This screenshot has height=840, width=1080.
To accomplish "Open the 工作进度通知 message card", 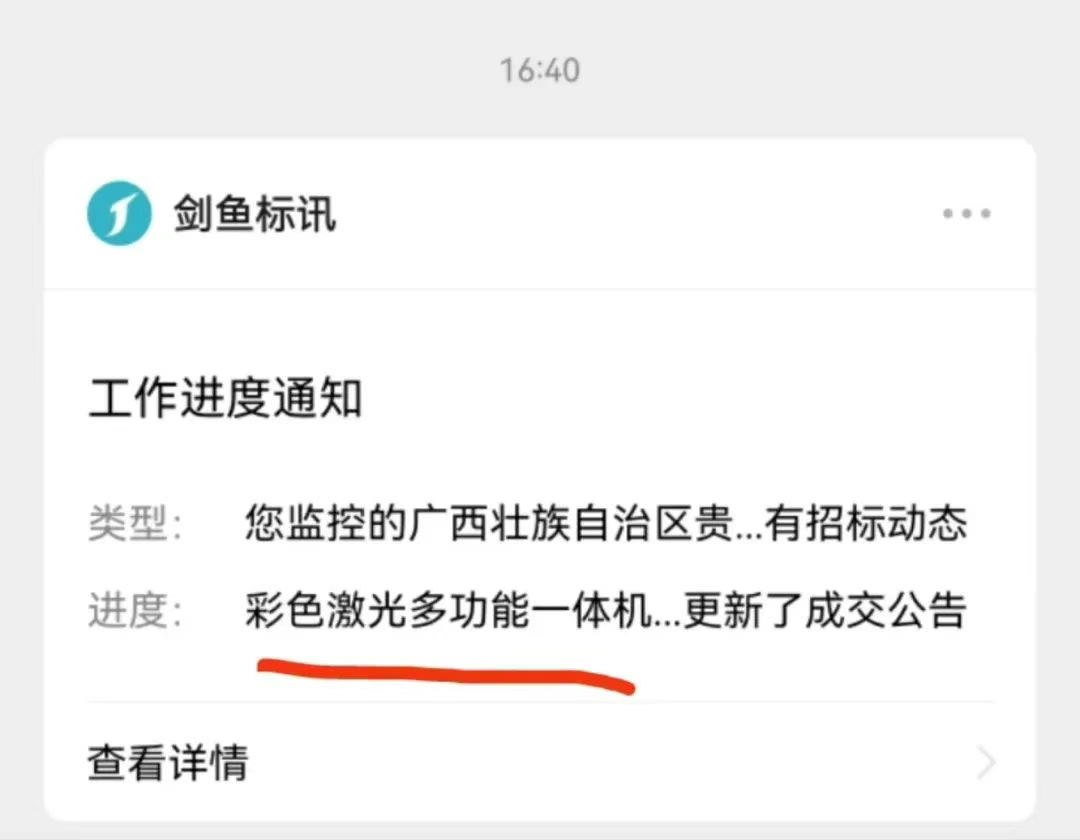I will click(x=226, y=400).
